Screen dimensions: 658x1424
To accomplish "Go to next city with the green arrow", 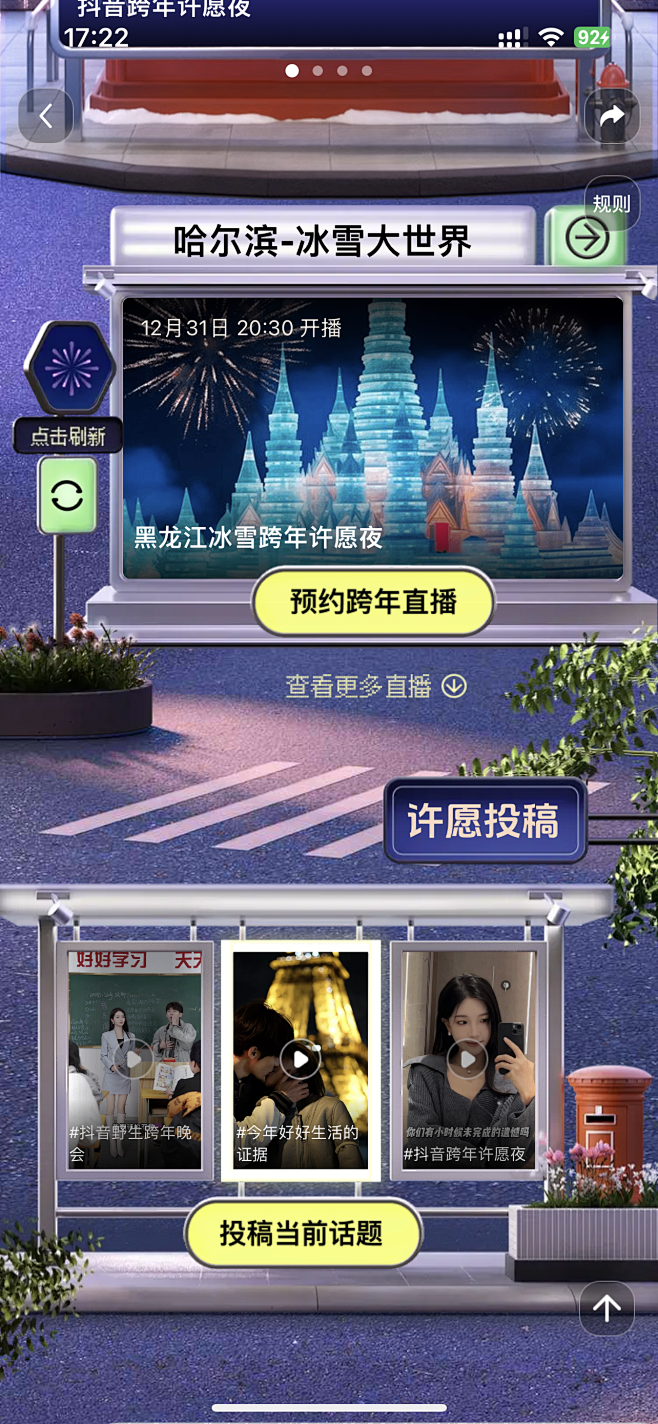I will (x=586, y=238).
